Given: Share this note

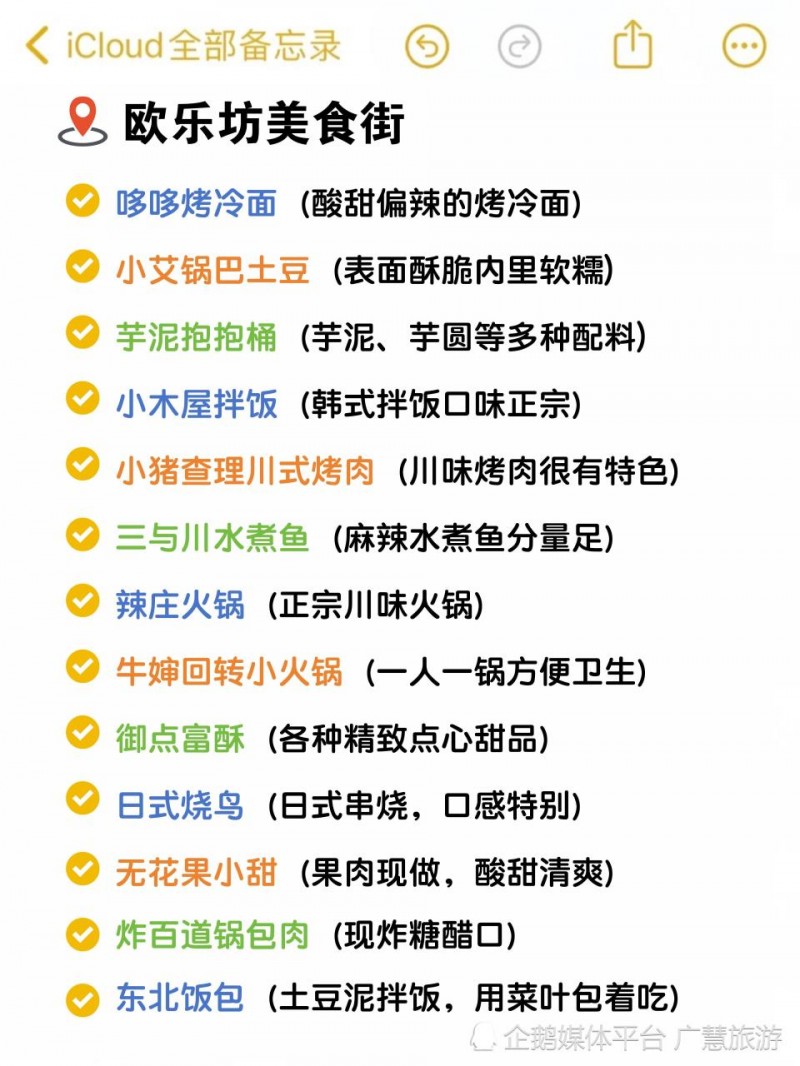Looking at the screenshot, I should click(x=632, y=45).
